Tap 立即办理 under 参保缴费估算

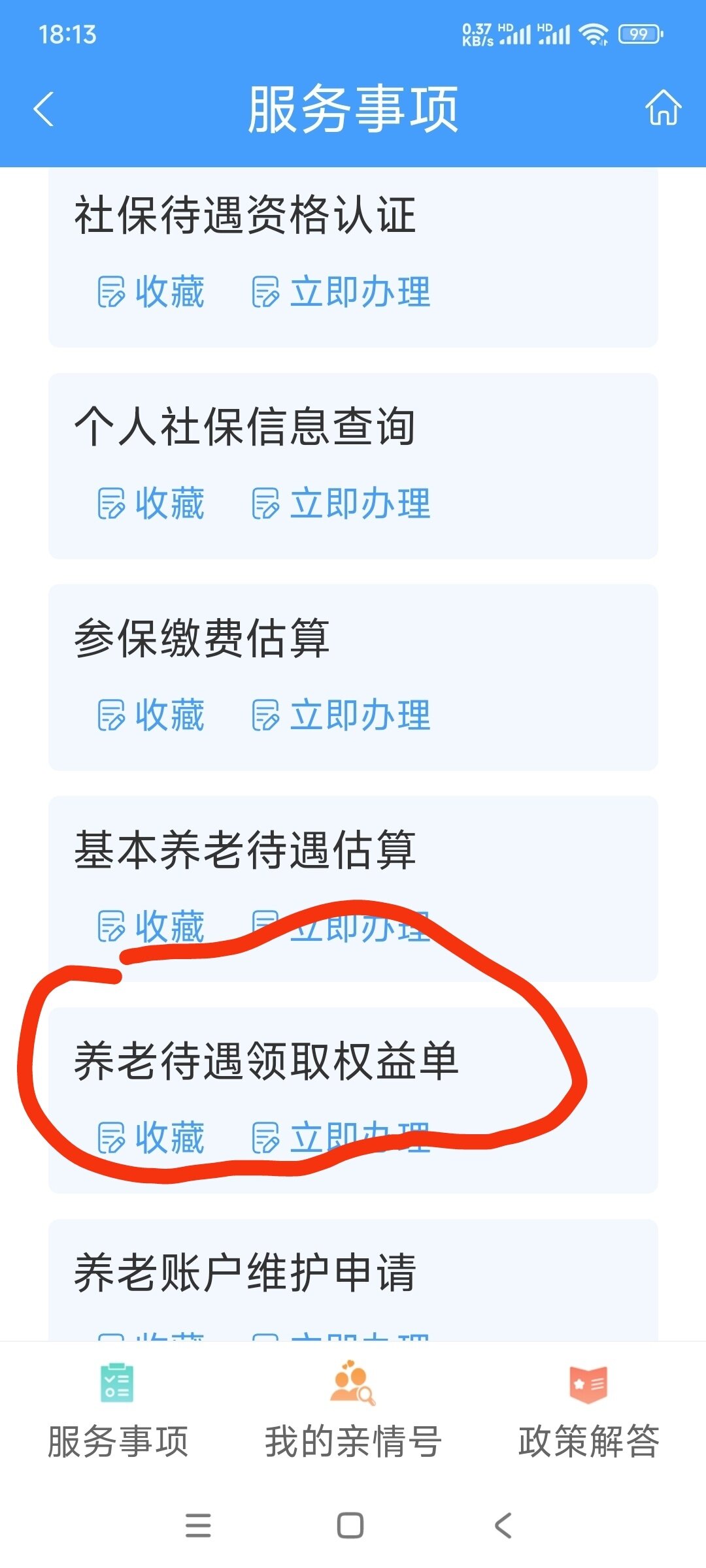[x=341, y=715]
